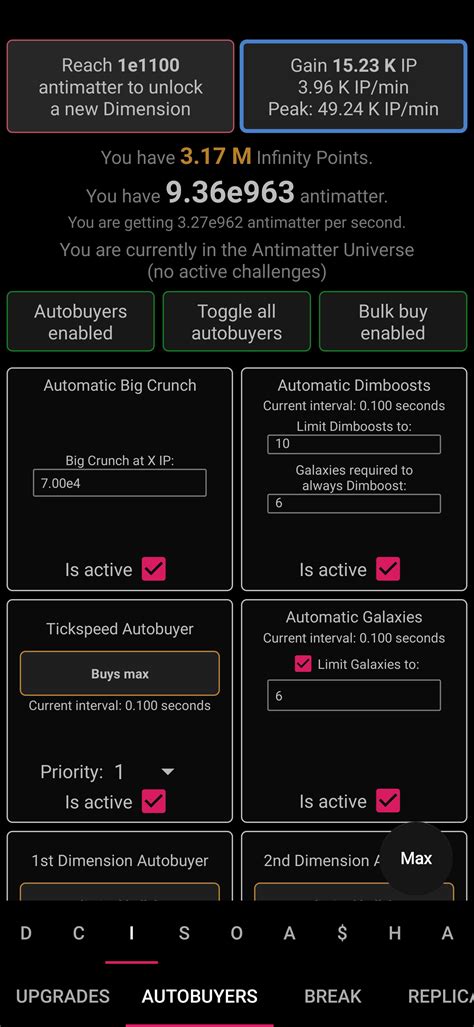Tap the Autobuyers enabled button

tap(81, 322)
